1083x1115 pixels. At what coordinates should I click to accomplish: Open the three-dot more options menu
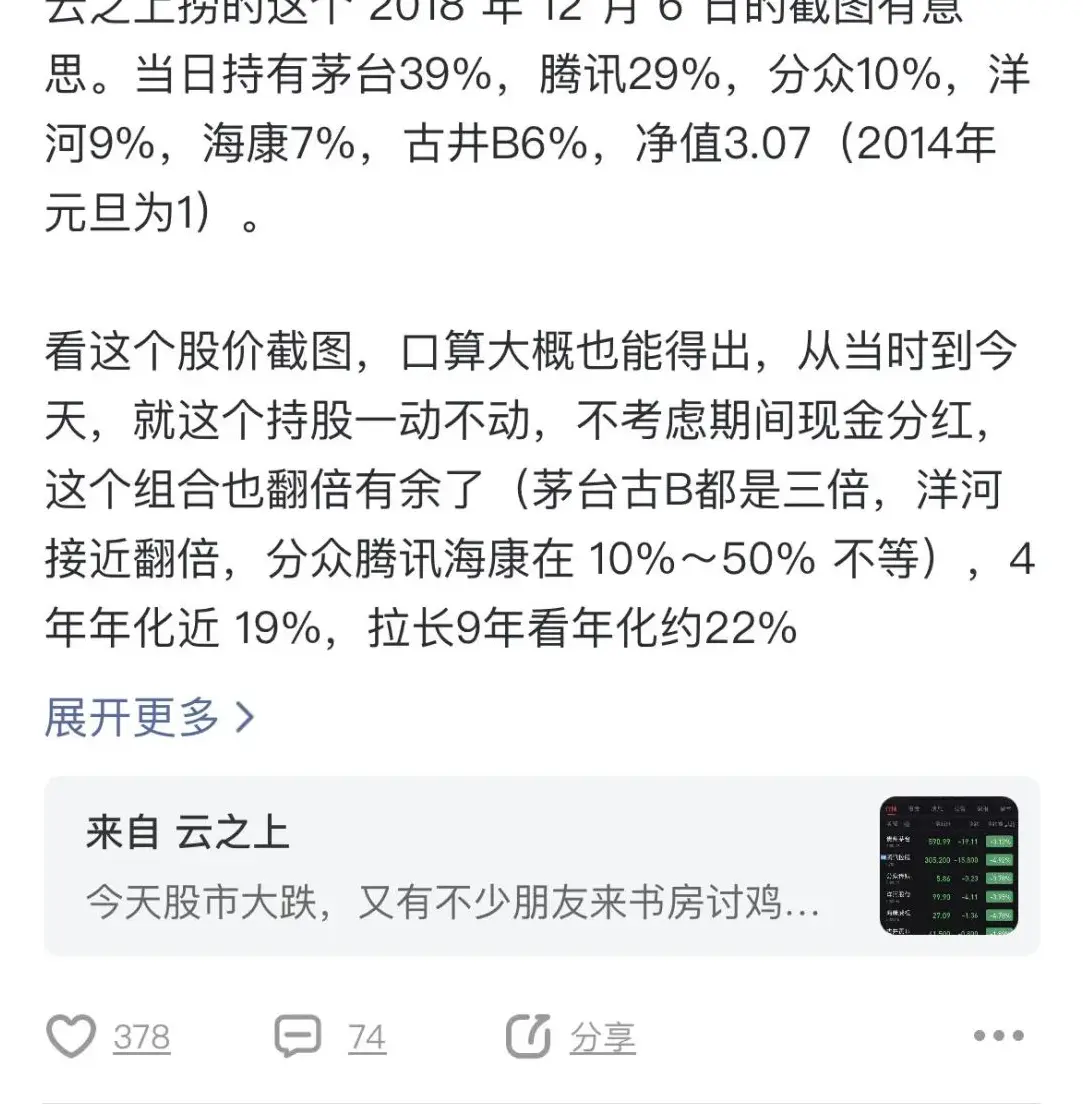click(x=998, y=1035)
